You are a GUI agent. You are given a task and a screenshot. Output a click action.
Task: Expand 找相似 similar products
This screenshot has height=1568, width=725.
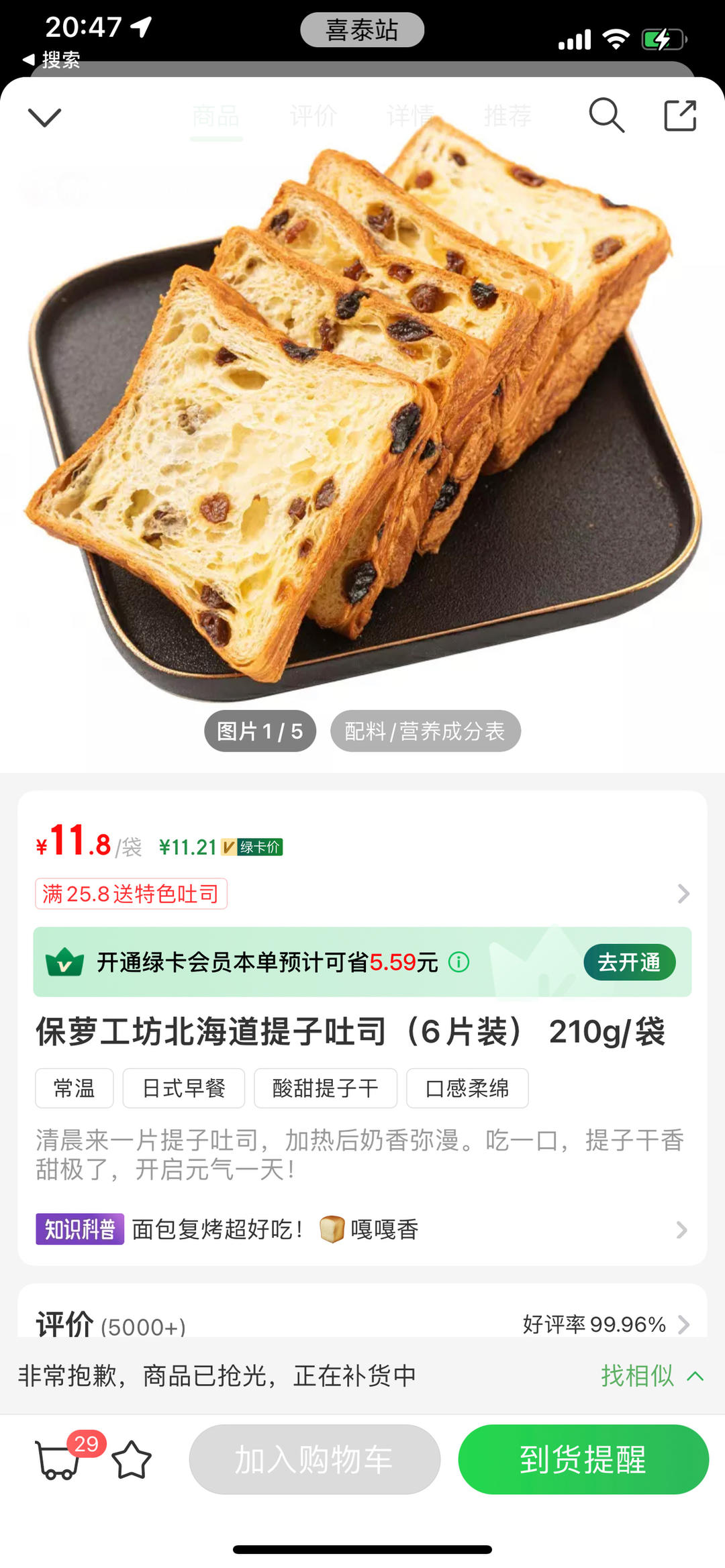coord(651,1376)
